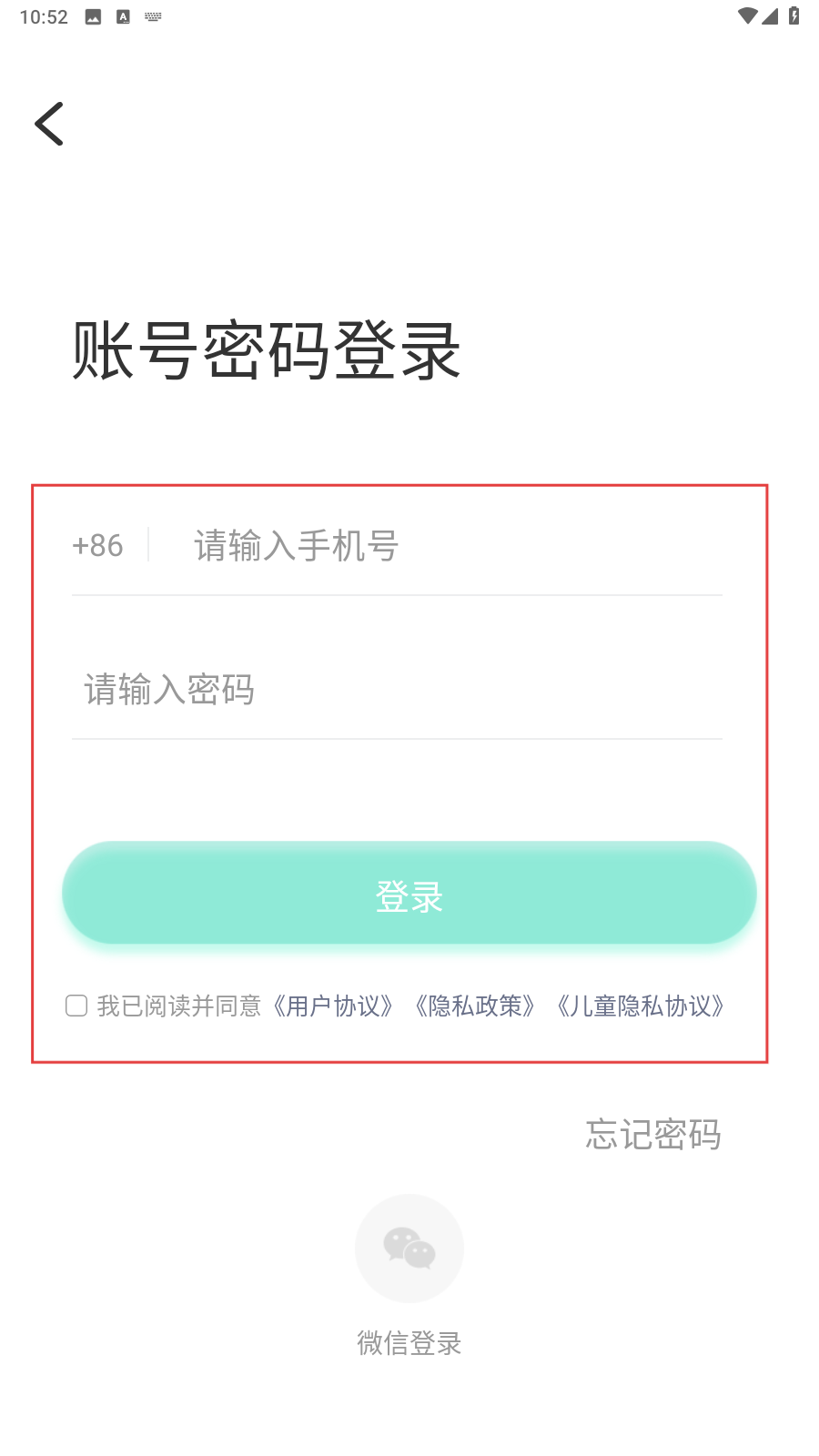Open the 《用户协议》 link
819x1456 pixels.
point(333,1006)
